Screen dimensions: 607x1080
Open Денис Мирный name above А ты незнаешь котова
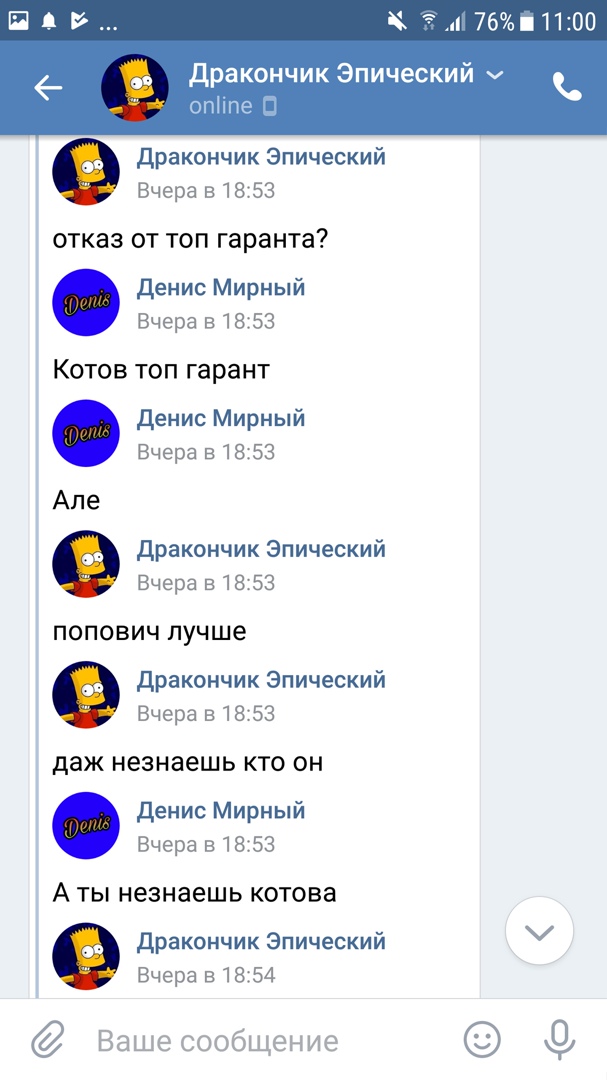coord(221,811)
